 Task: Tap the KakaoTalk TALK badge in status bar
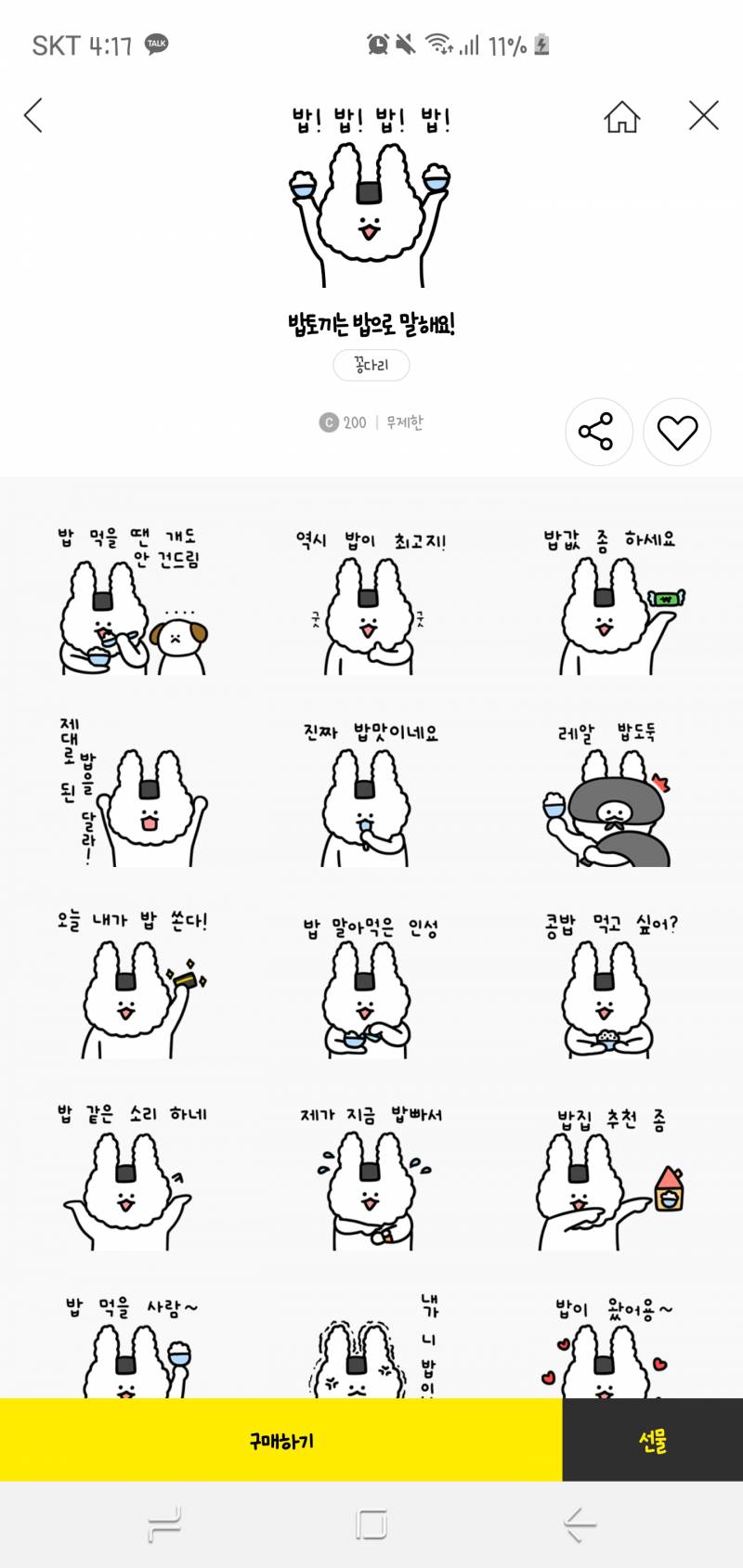click(156, 43)
